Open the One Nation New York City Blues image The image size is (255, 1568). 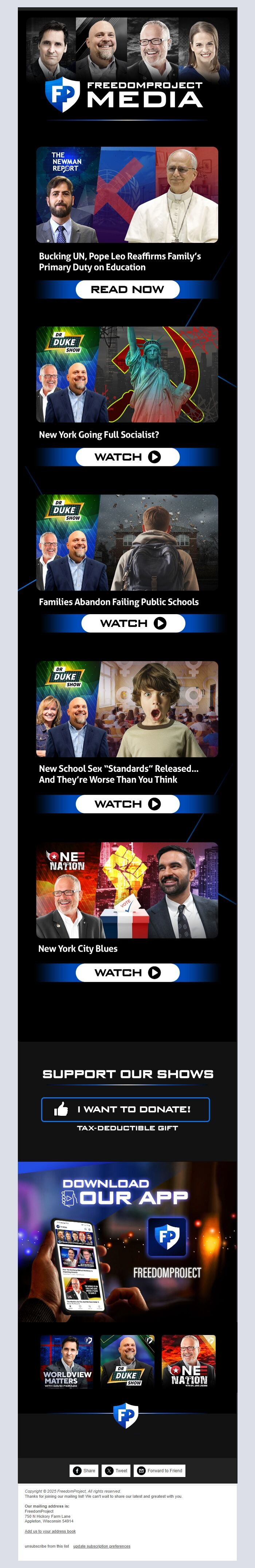click(127, 890)
